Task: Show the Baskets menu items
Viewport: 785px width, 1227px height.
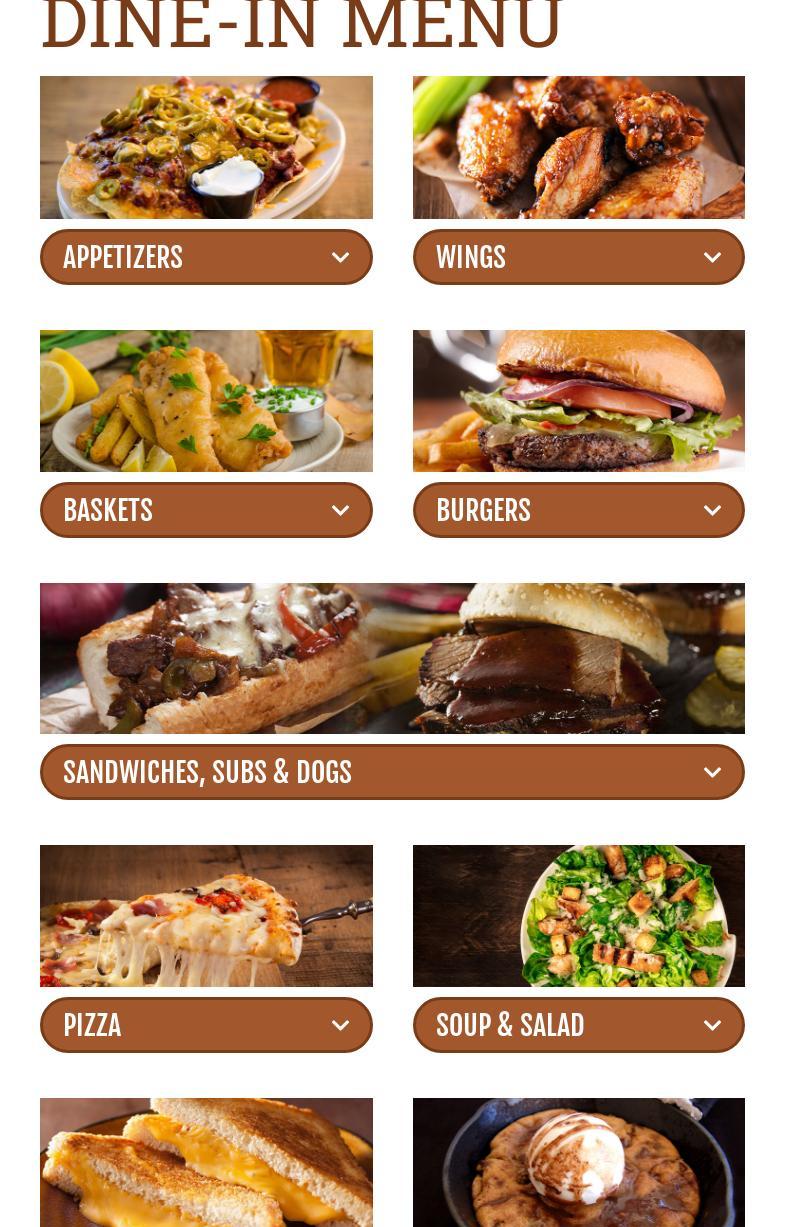Action: pyautogui.click(x=206, y=511)
